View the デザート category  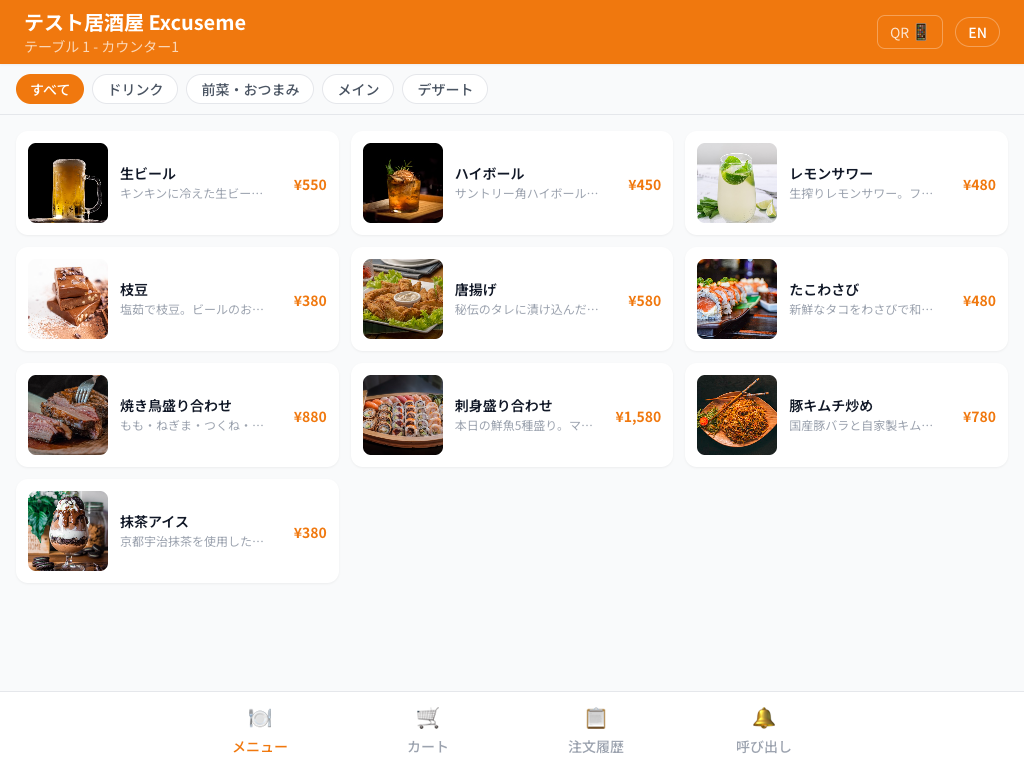(445, 89)
